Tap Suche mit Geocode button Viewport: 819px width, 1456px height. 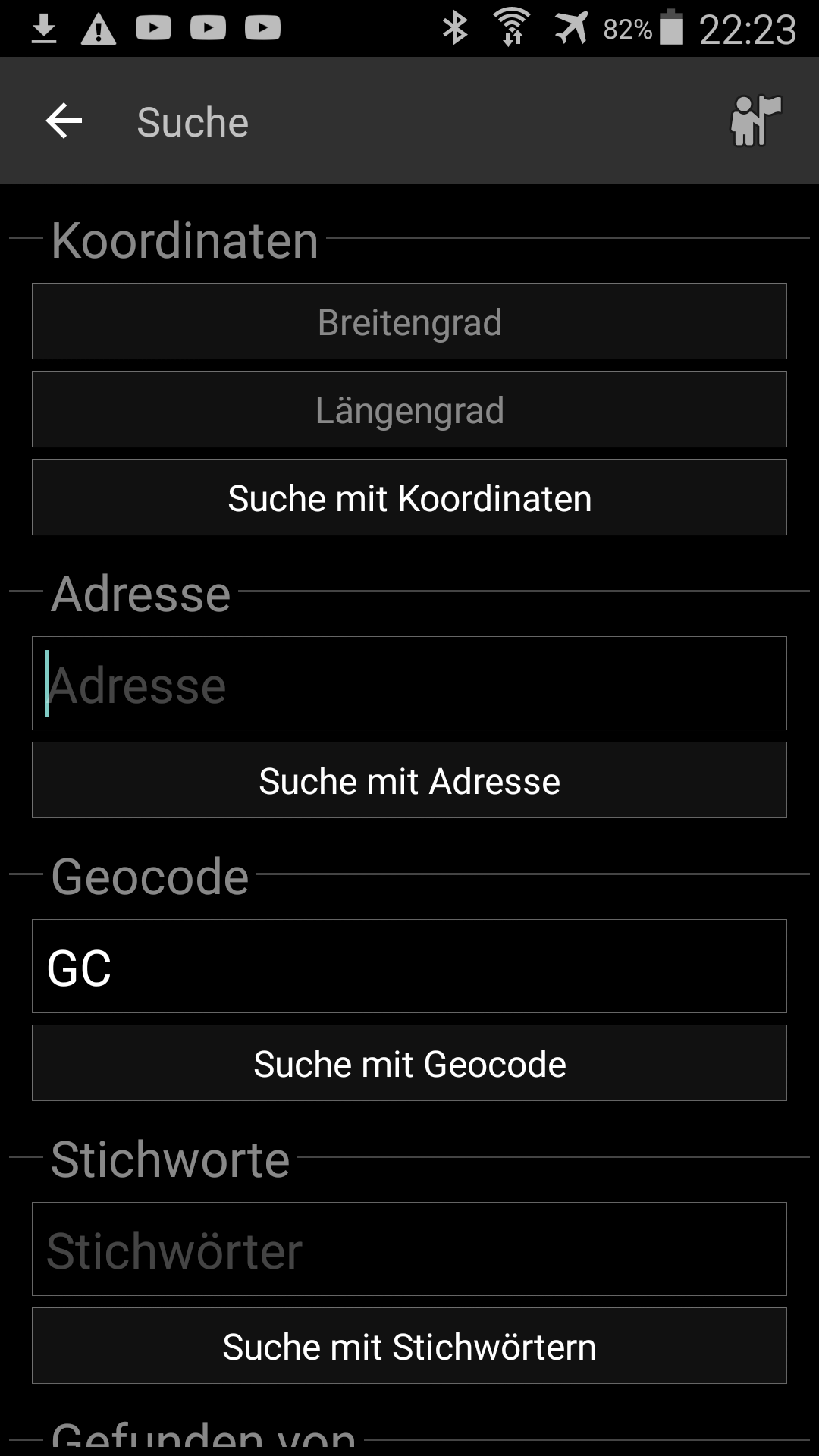point(409,1063)
